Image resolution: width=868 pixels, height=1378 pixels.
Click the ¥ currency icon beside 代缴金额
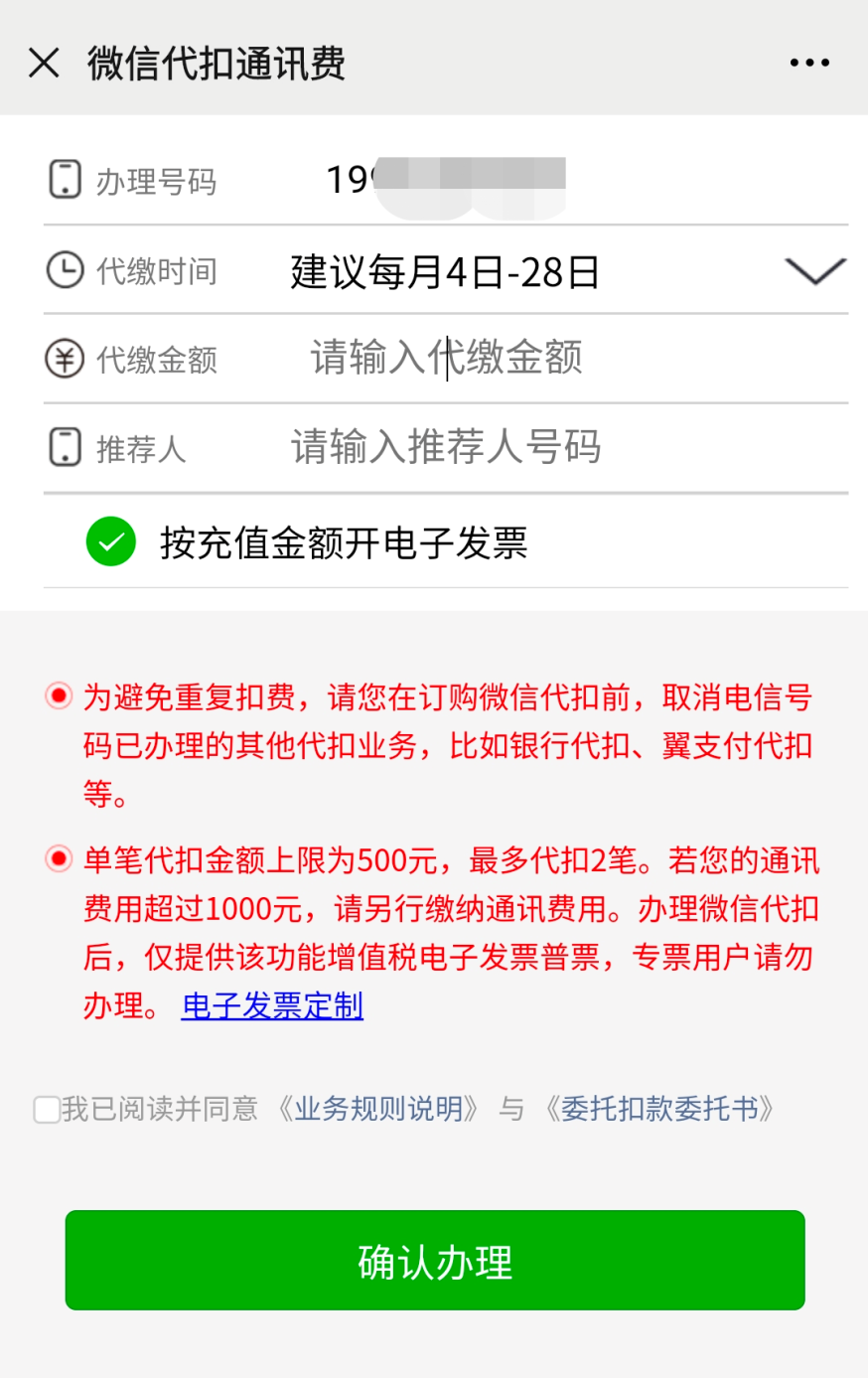tap(65, 359)
